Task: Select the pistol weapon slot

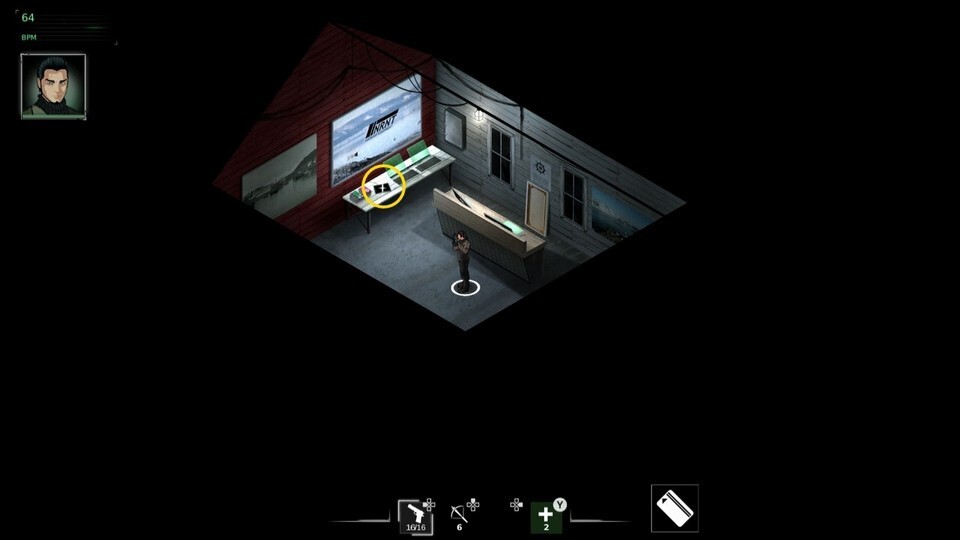Action: tap(414, 516)
